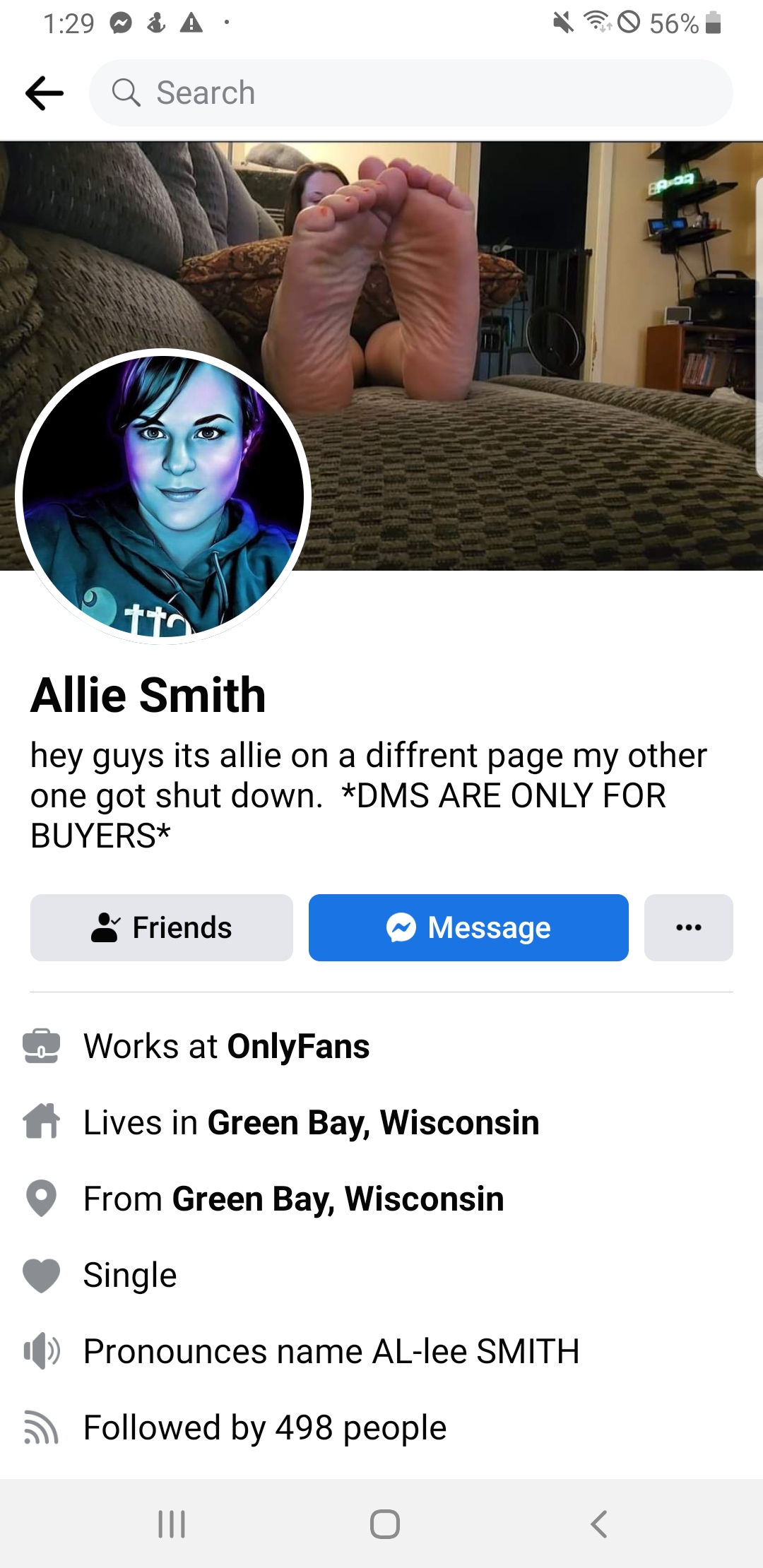Open the OnlyFans workplace link

coord(298,1046)
